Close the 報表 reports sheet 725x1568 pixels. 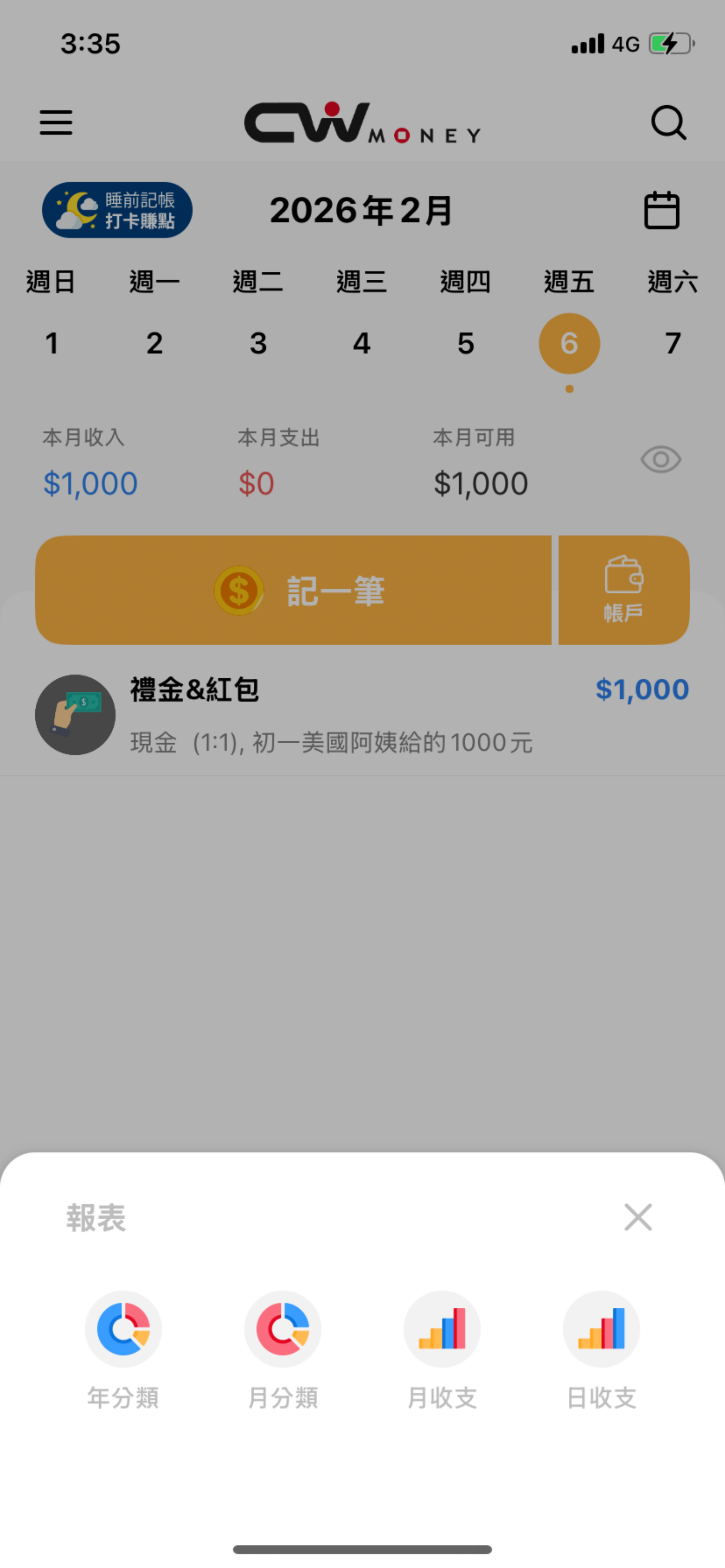[x=638, y=1217]
